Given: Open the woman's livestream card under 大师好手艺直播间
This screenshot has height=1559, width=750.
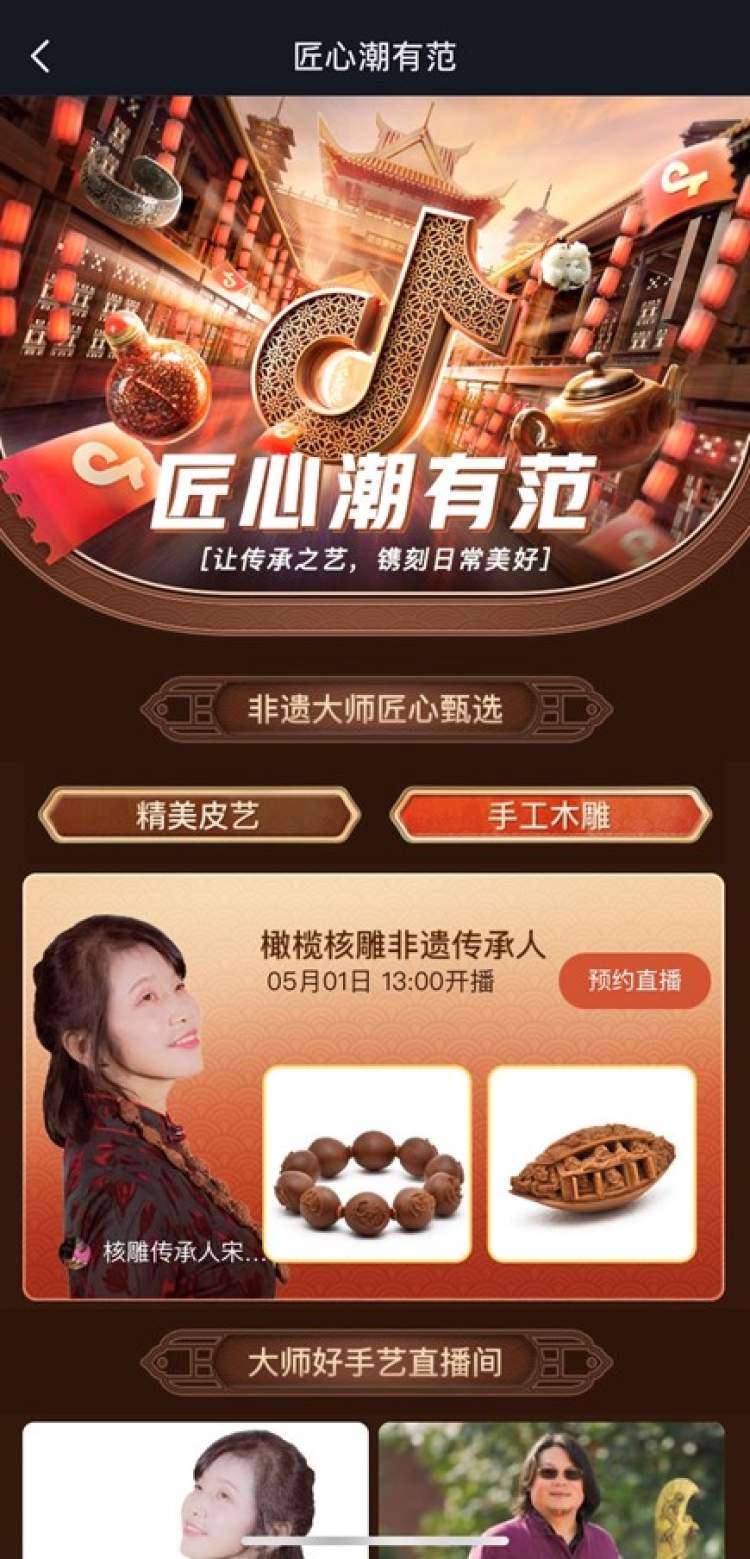Looking at the screenshot, I should coord(196,1488).
